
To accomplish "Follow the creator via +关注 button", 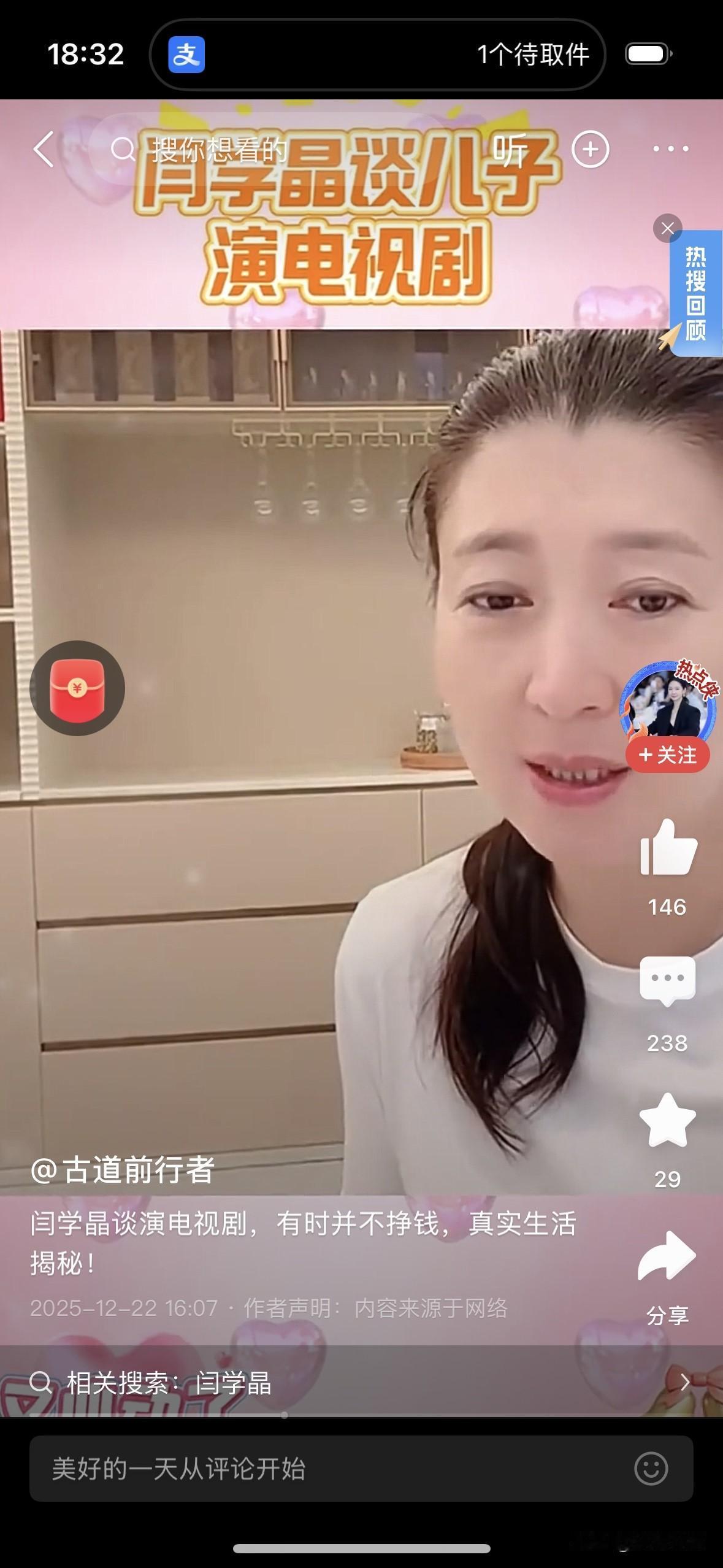I will tap(668, 756).
